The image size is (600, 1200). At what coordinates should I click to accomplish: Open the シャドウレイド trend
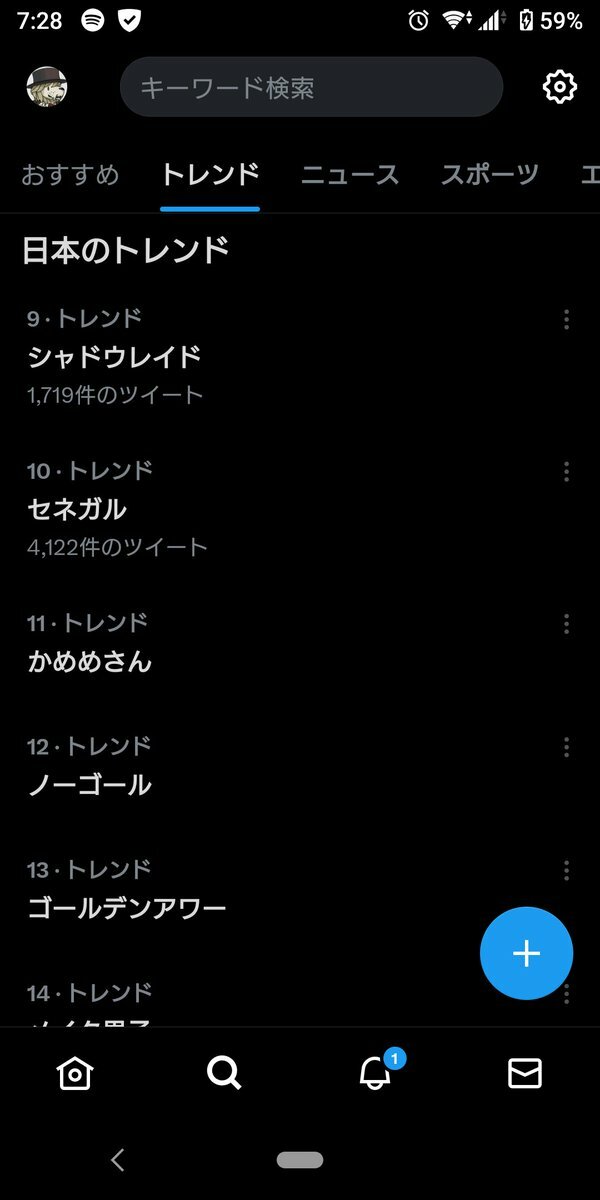(115, 356)
